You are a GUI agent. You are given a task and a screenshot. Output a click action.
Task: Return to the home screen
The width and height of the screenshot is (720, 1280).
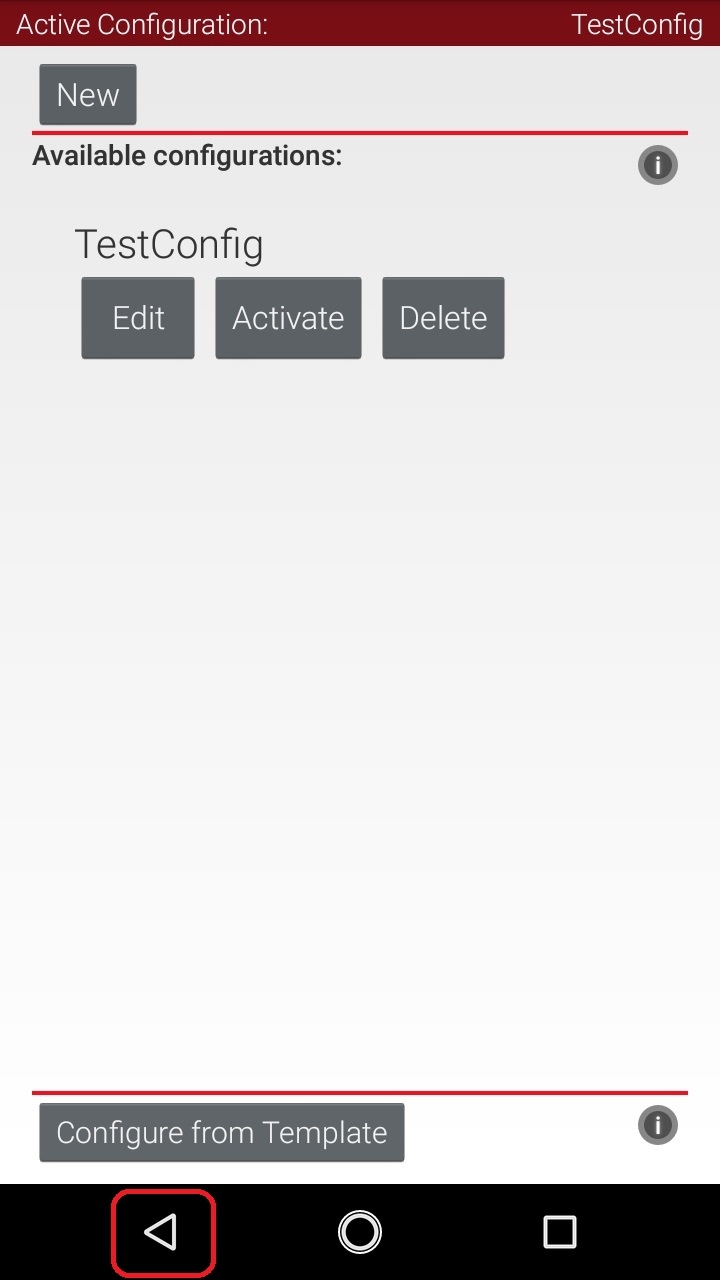point(360,1232)
